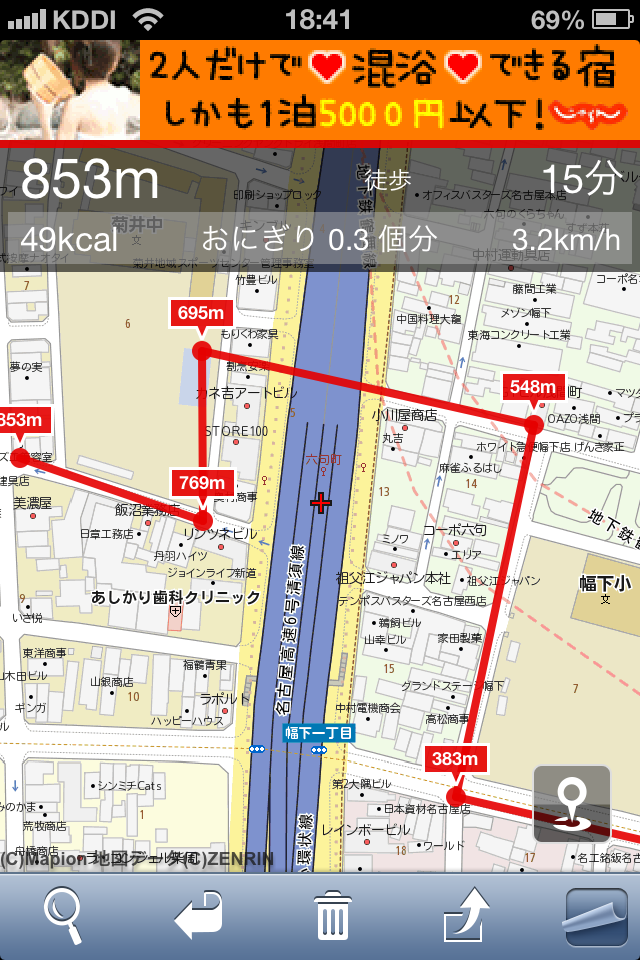Select the 769m route marker

click(x=203, y=484)
